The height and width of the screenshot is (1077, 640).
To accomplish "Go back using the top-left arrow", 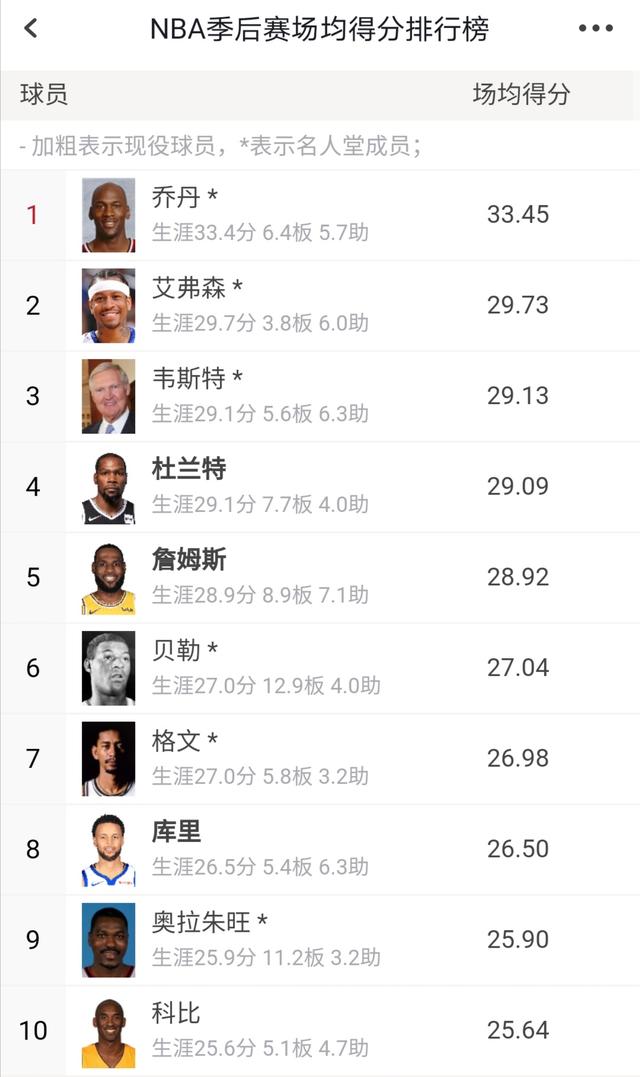I will [31, 29].
